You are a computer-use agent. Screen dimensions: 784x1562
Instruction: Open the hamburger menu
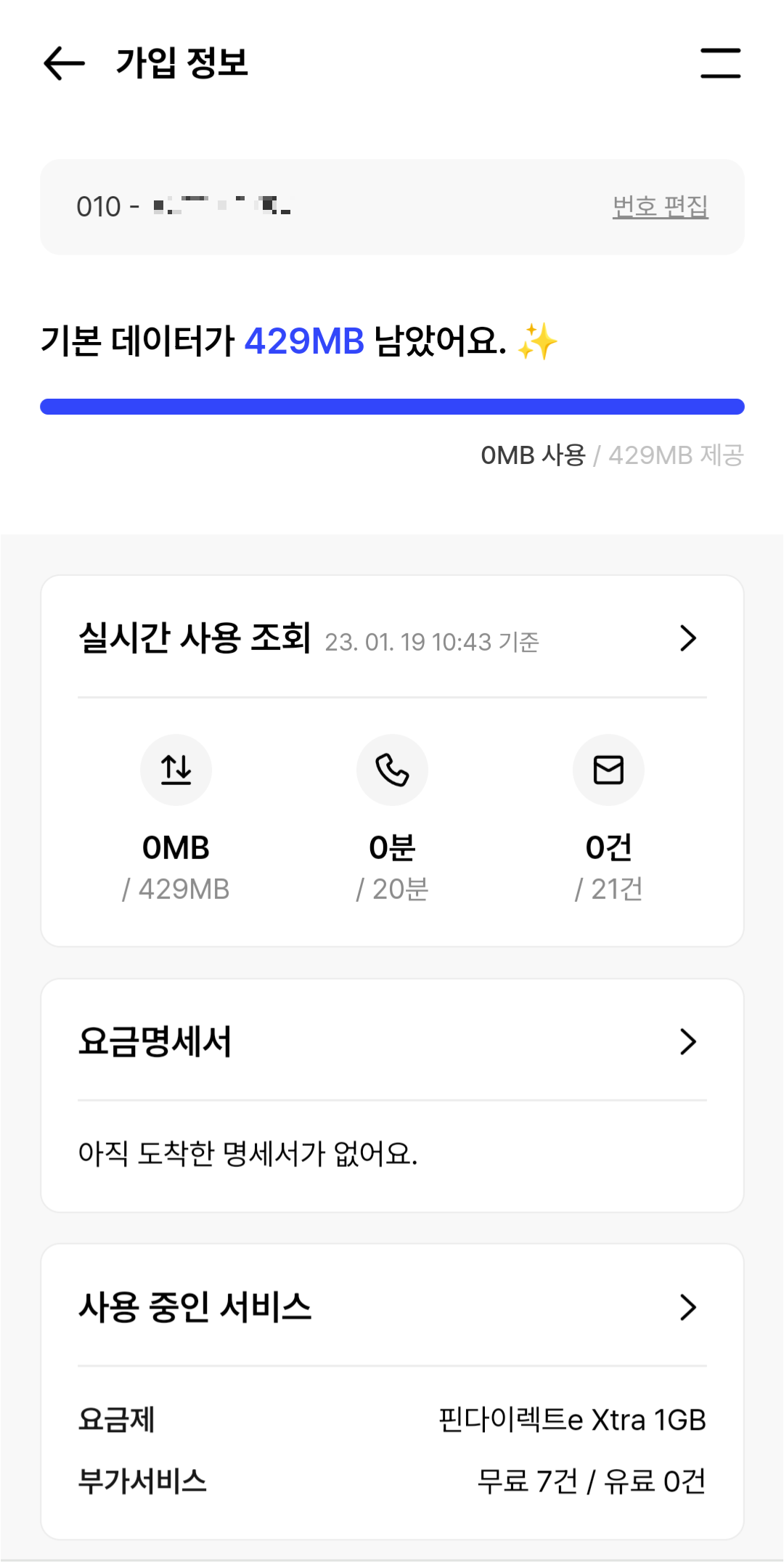tap(720, 63)
